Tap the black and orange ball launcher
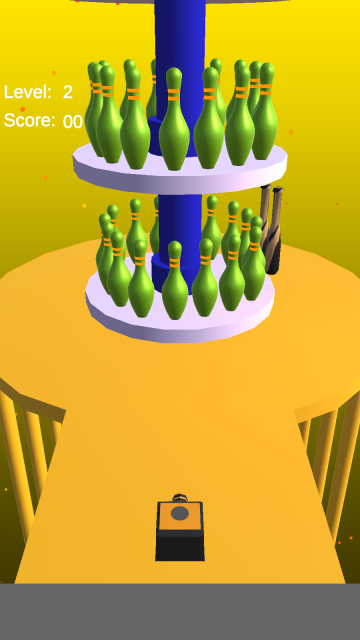The height and width of the screenshot is (640, 360). (x=180, y=528)
